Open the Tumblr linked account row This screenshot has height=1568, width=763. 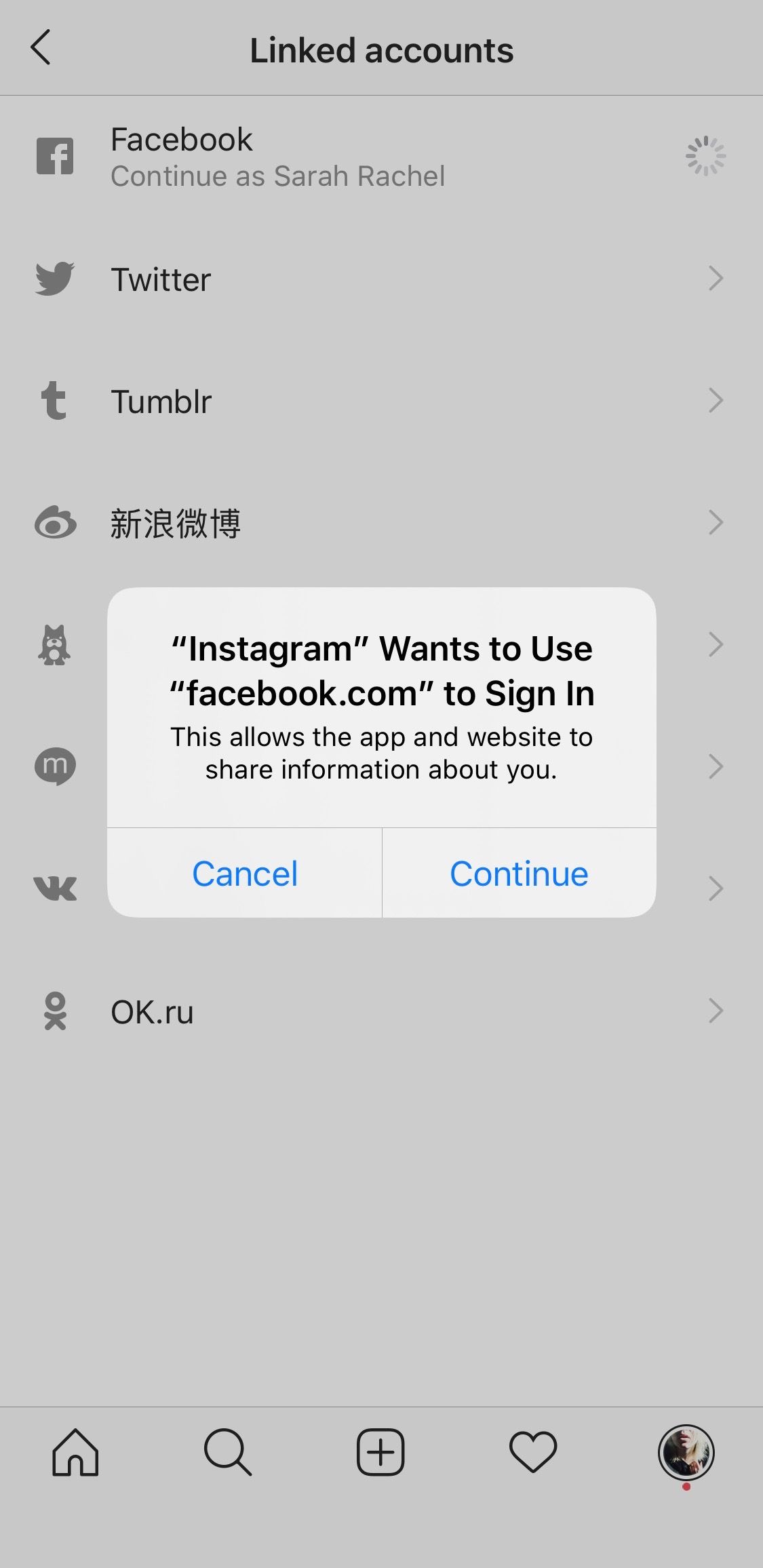[x=381, y=401]
